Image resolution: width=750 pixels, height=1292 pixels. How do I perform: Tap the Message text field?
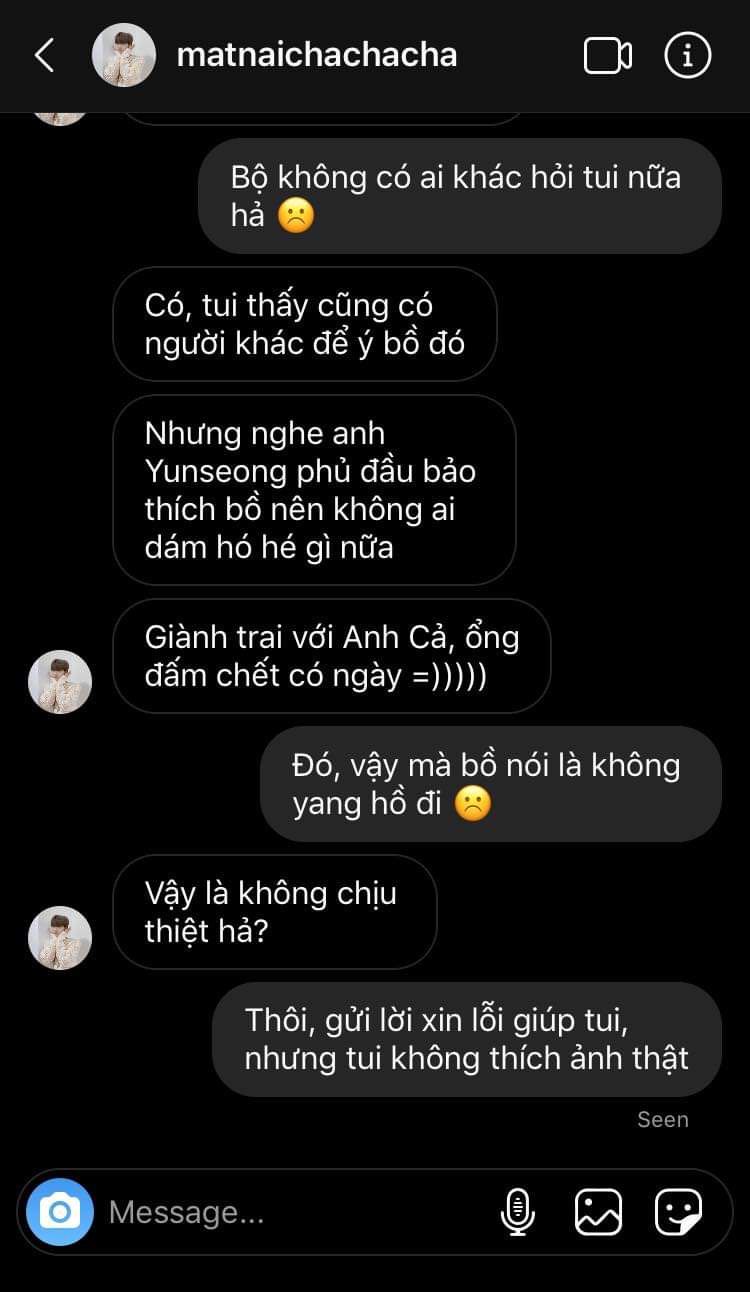290,1213
